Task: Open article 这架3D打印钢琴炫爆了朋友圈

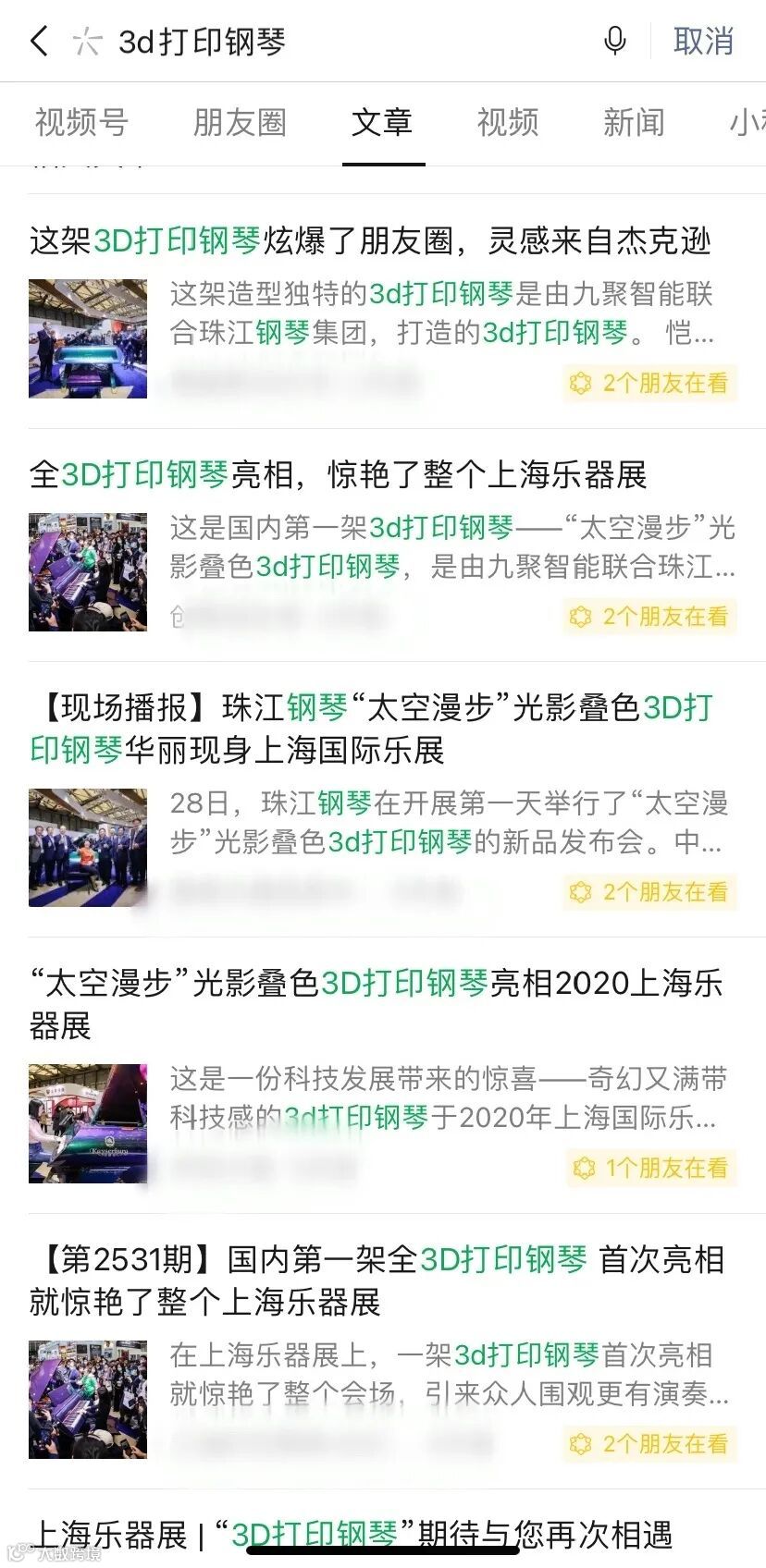Action: (x=370, y=241)
